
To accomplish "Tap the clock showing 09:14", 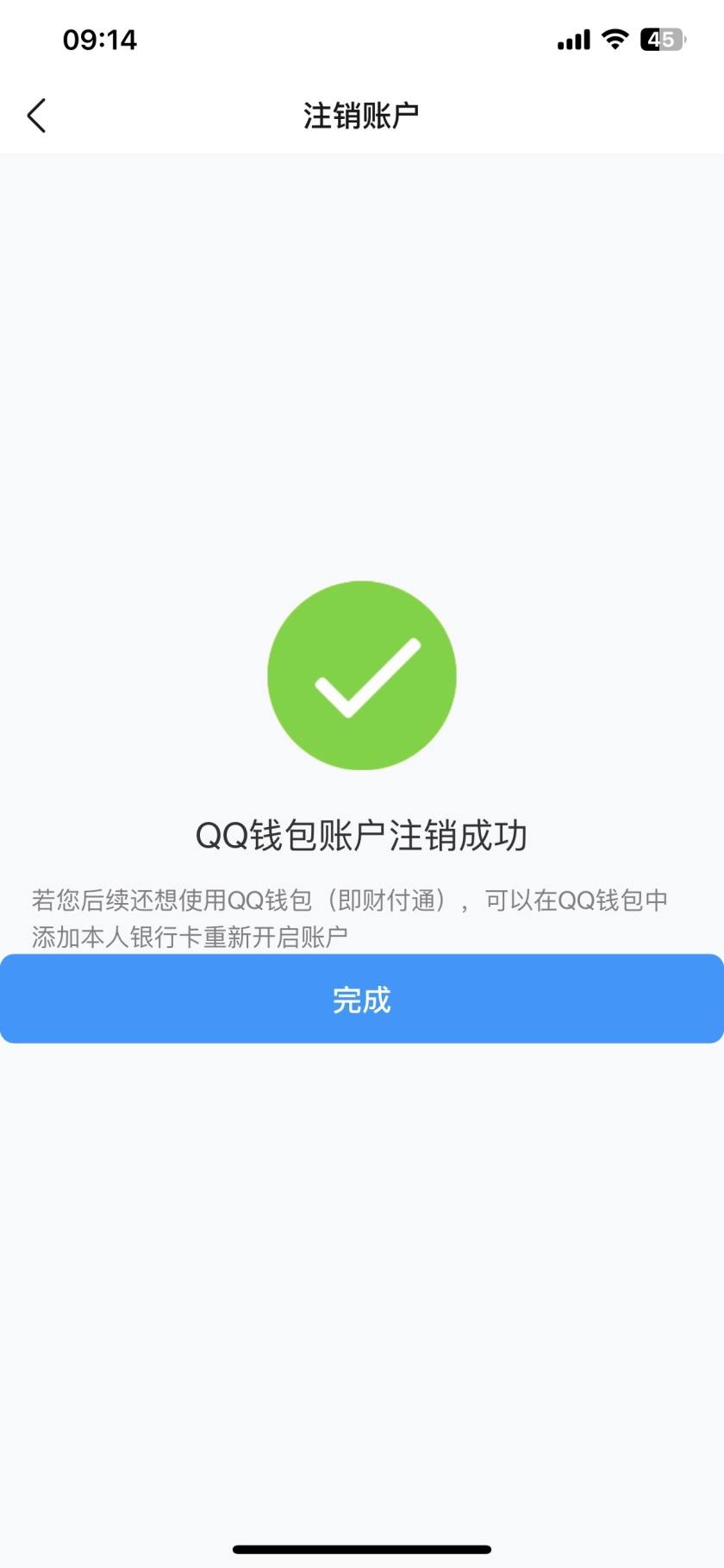I will 99,39.
